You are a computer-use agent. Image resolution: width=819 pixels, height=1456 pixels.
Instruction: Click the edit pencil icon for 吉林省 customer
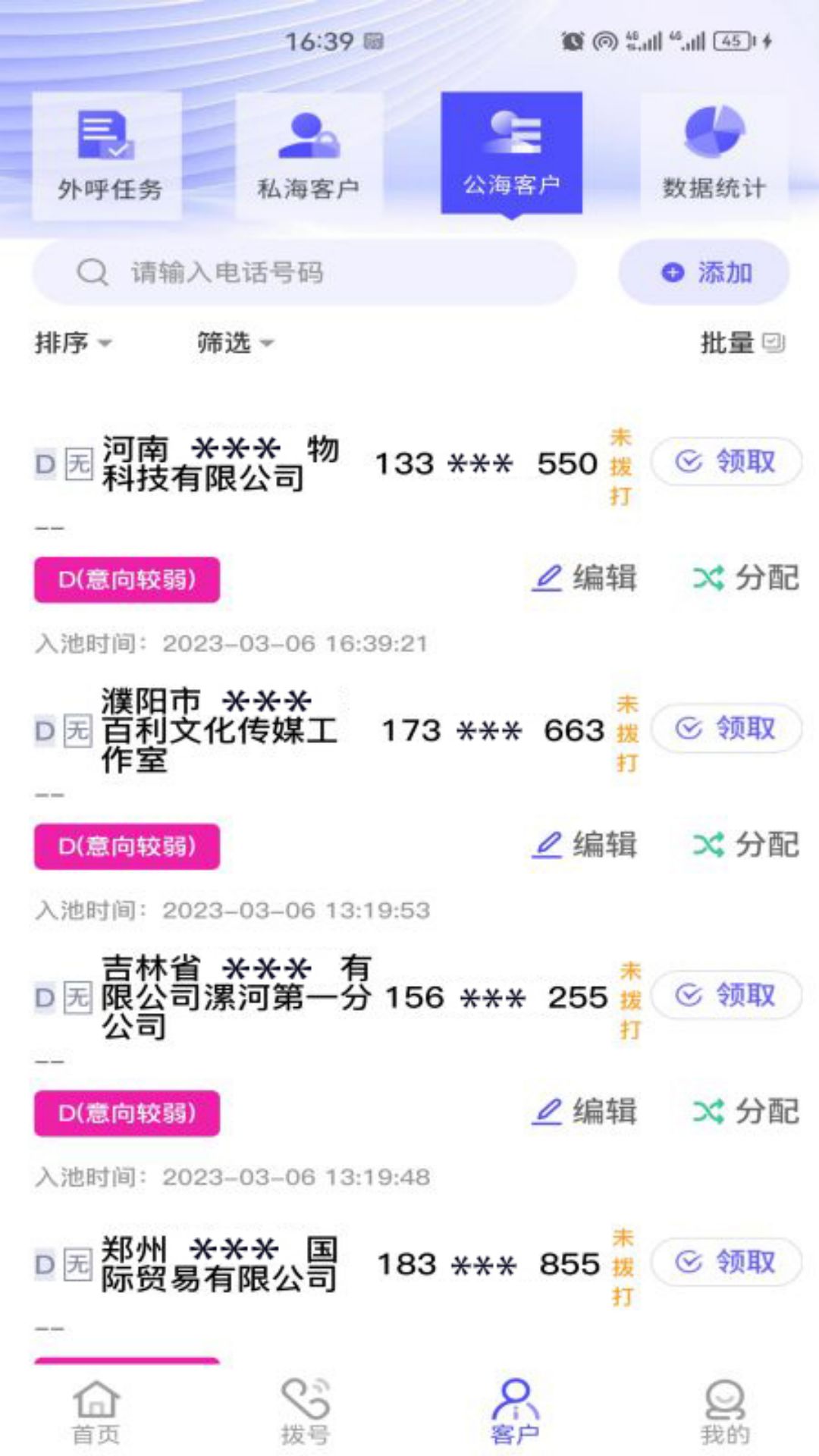point(548,1112)
